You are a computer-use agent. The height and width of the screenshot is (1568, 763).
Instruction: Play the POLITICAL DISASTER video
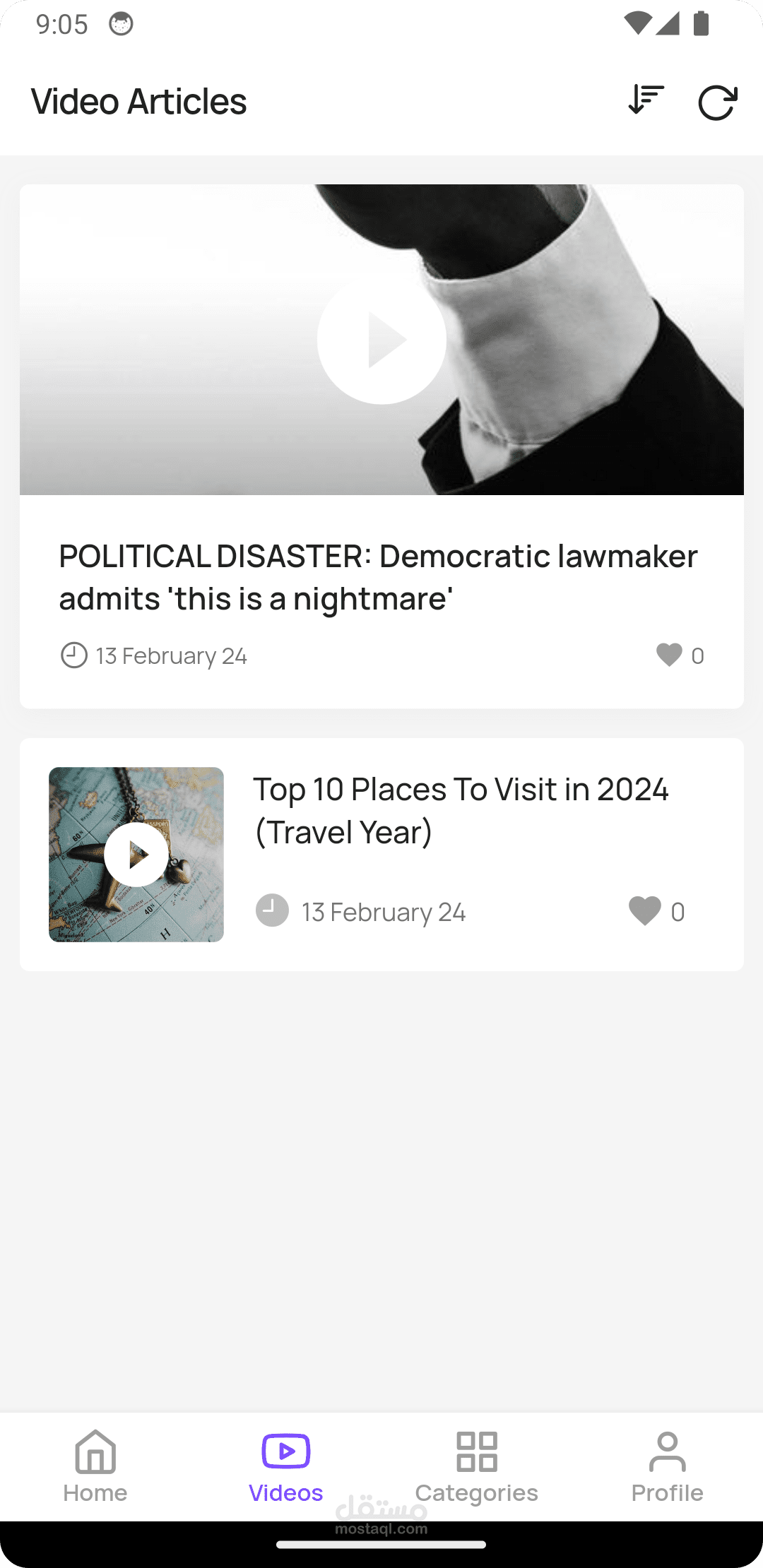(x=381, y=340)
